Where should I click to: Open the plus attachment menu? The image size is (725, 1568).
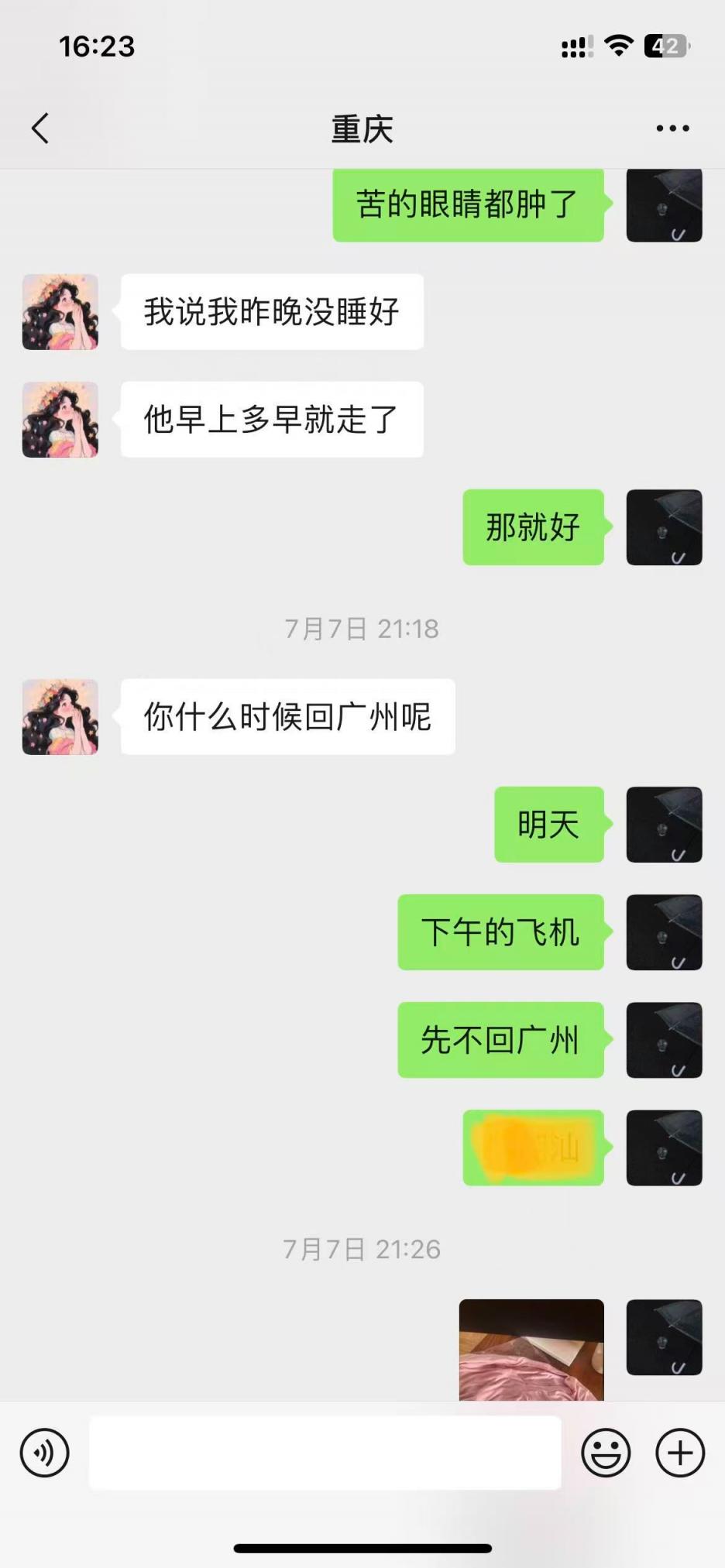point(680,1453)
